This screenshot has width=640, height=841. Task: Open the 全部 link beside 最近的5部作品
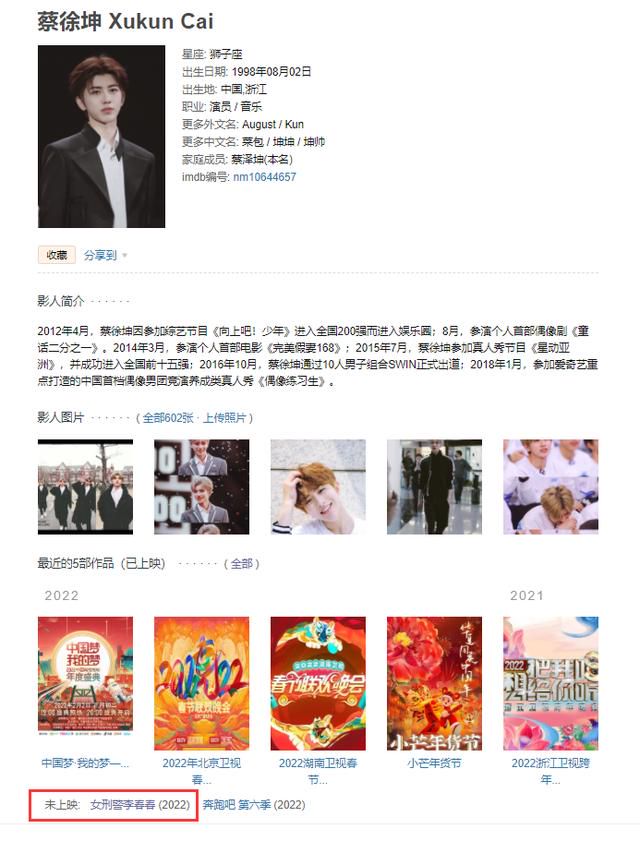pyautogui.click(x=242, y=564)
